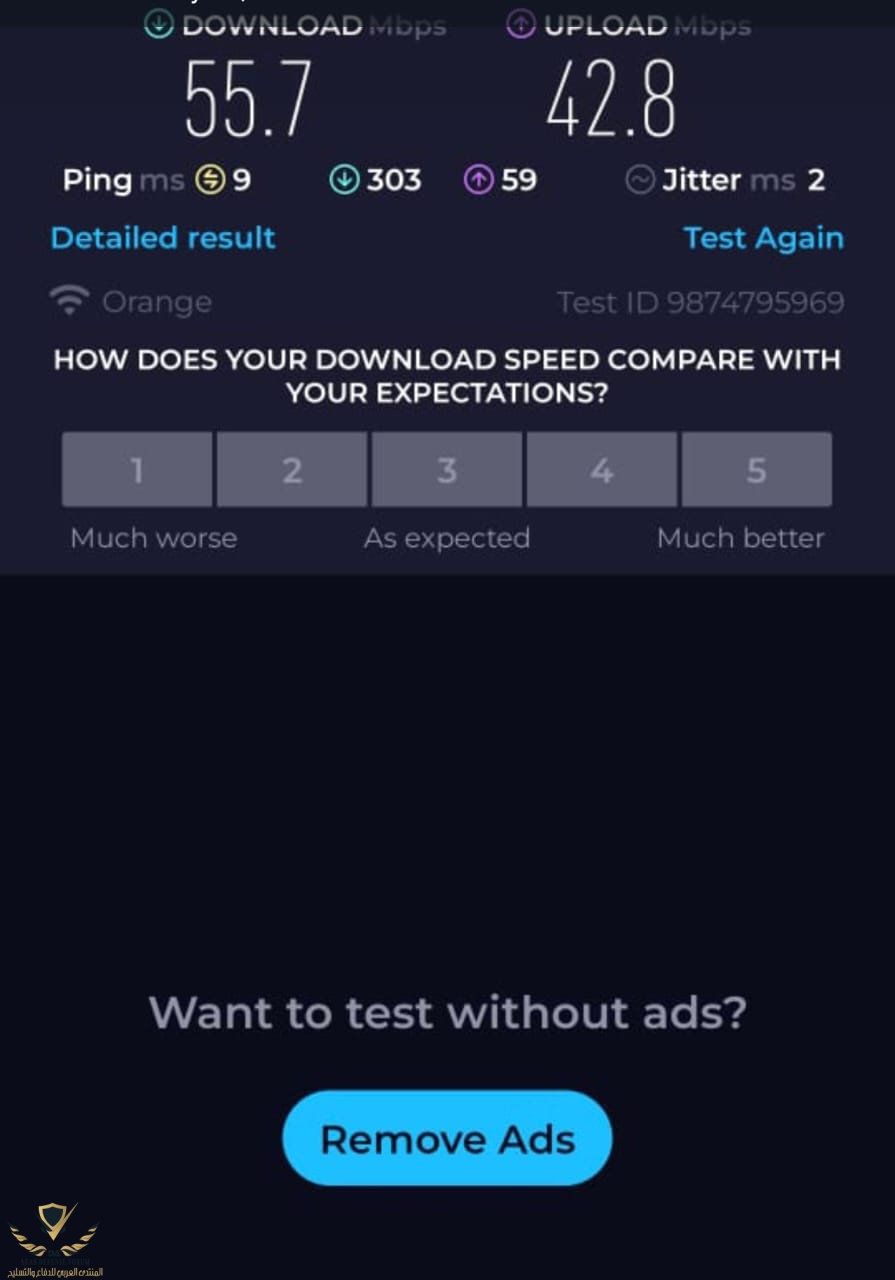Select rating 2 for download speed
Viewport: 895px width, 1280px height.
pyautogui.click(x=292, y=470)
